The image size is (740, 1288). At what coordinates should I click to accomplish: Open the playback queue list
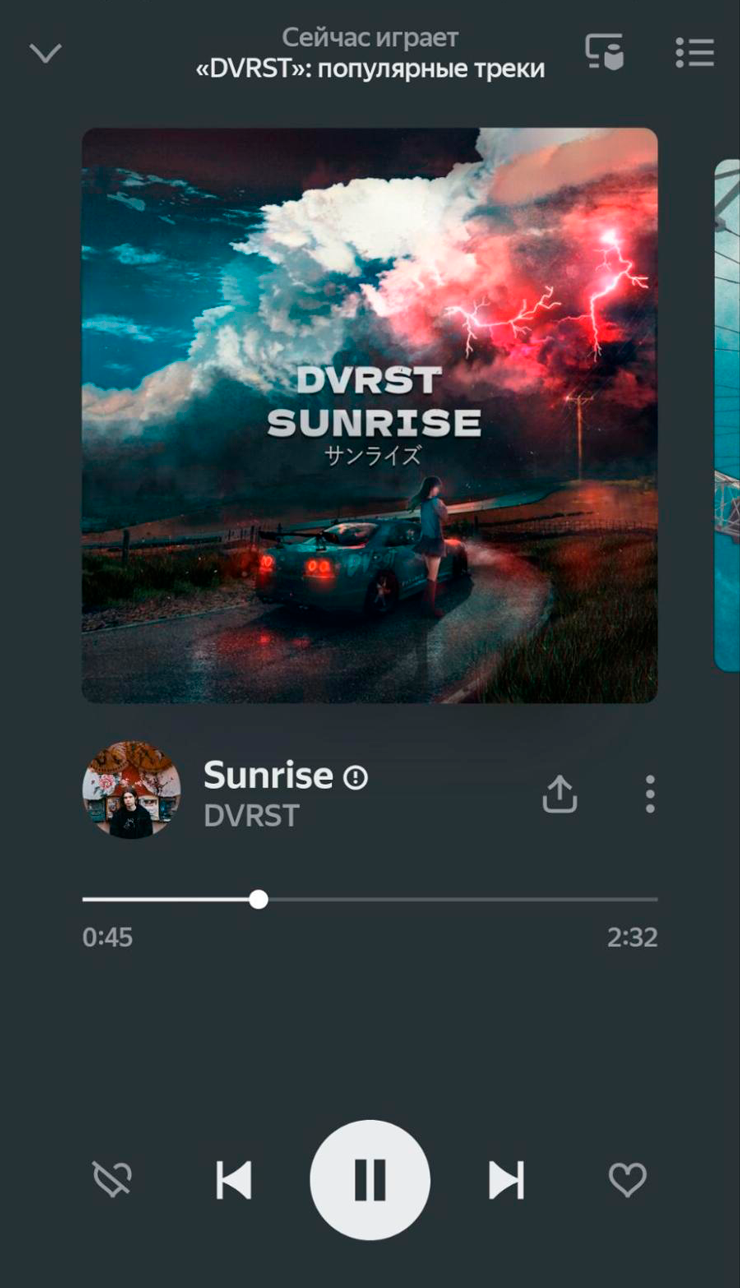(694, 52)
